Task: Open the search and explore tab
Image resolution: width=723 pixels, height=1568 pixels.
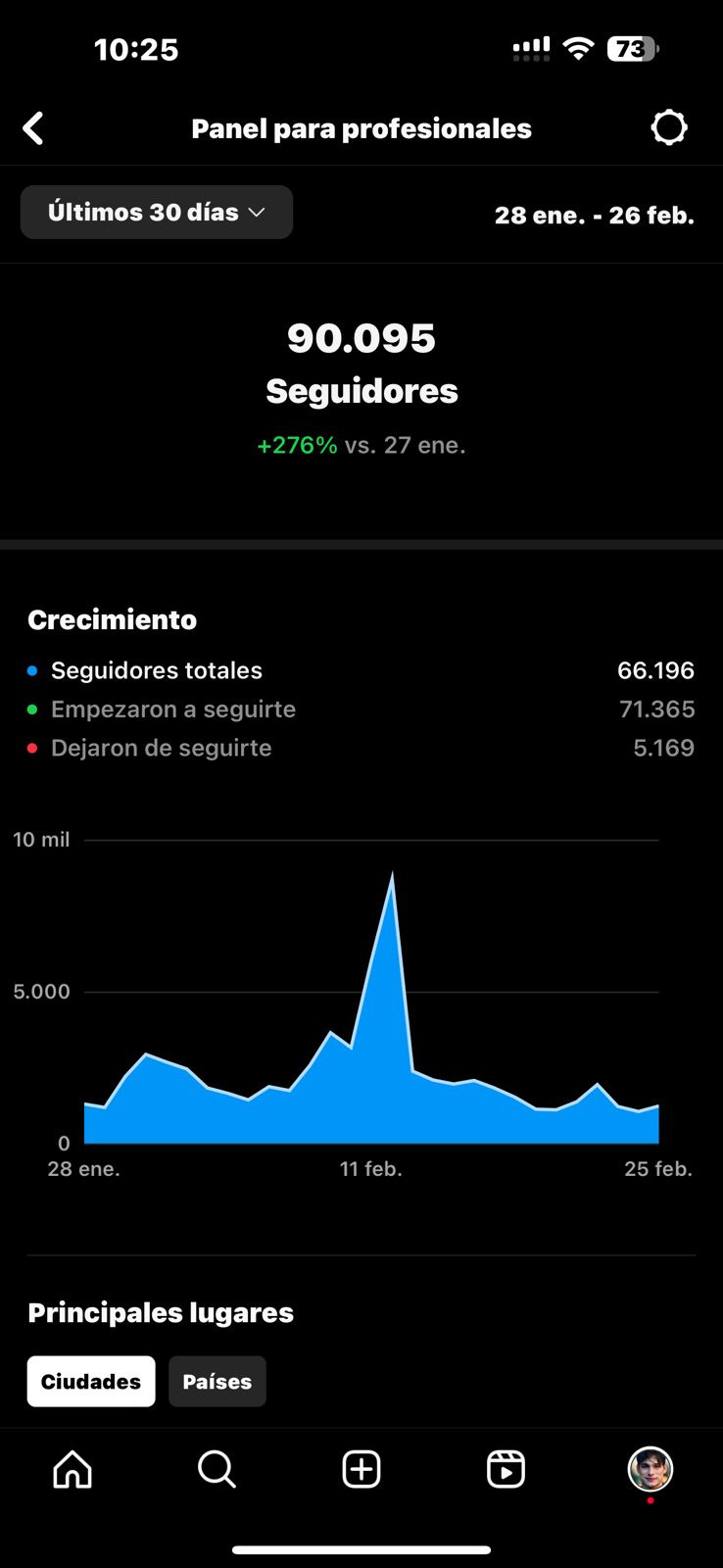Action: (217, 1469)
